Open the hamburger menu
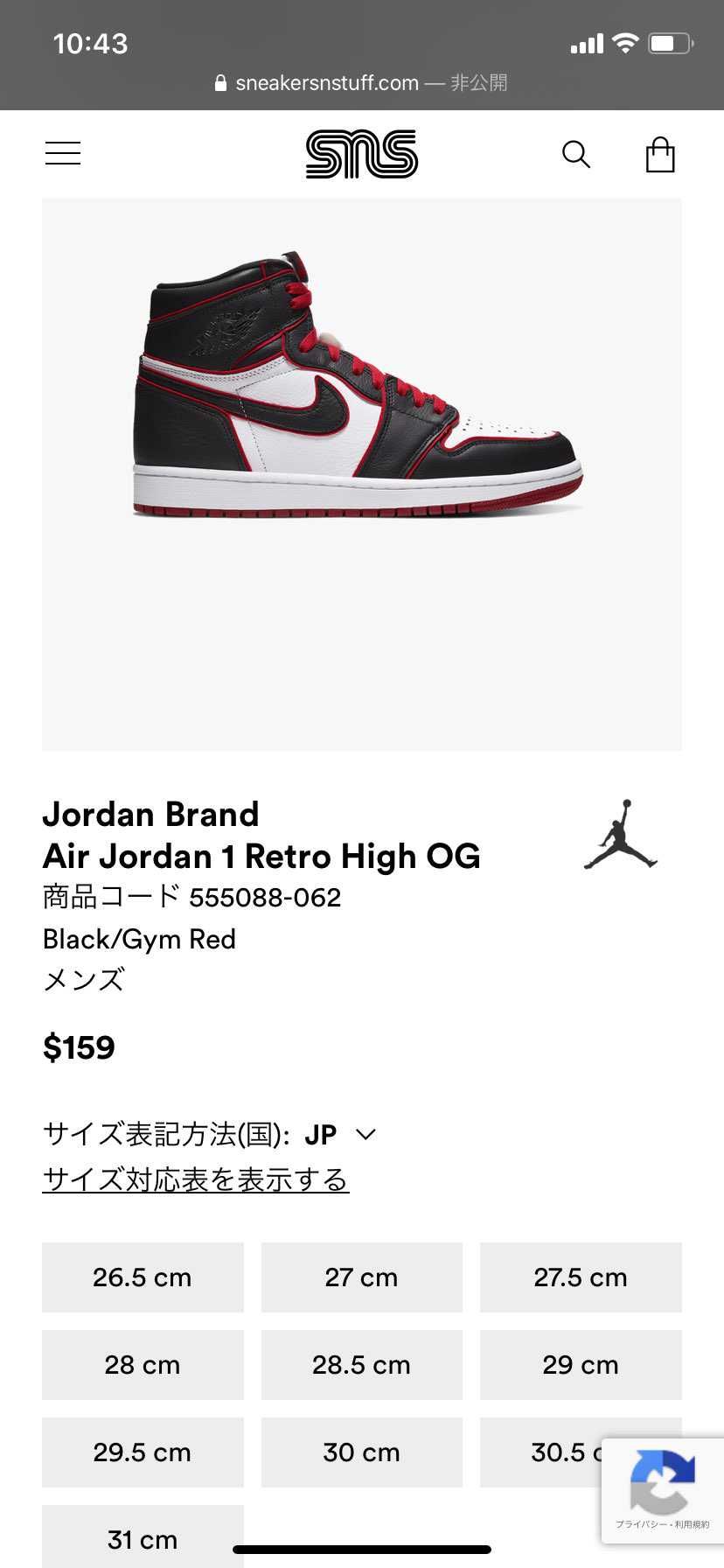Screen dimensions: 724x1568 (63, 153)
